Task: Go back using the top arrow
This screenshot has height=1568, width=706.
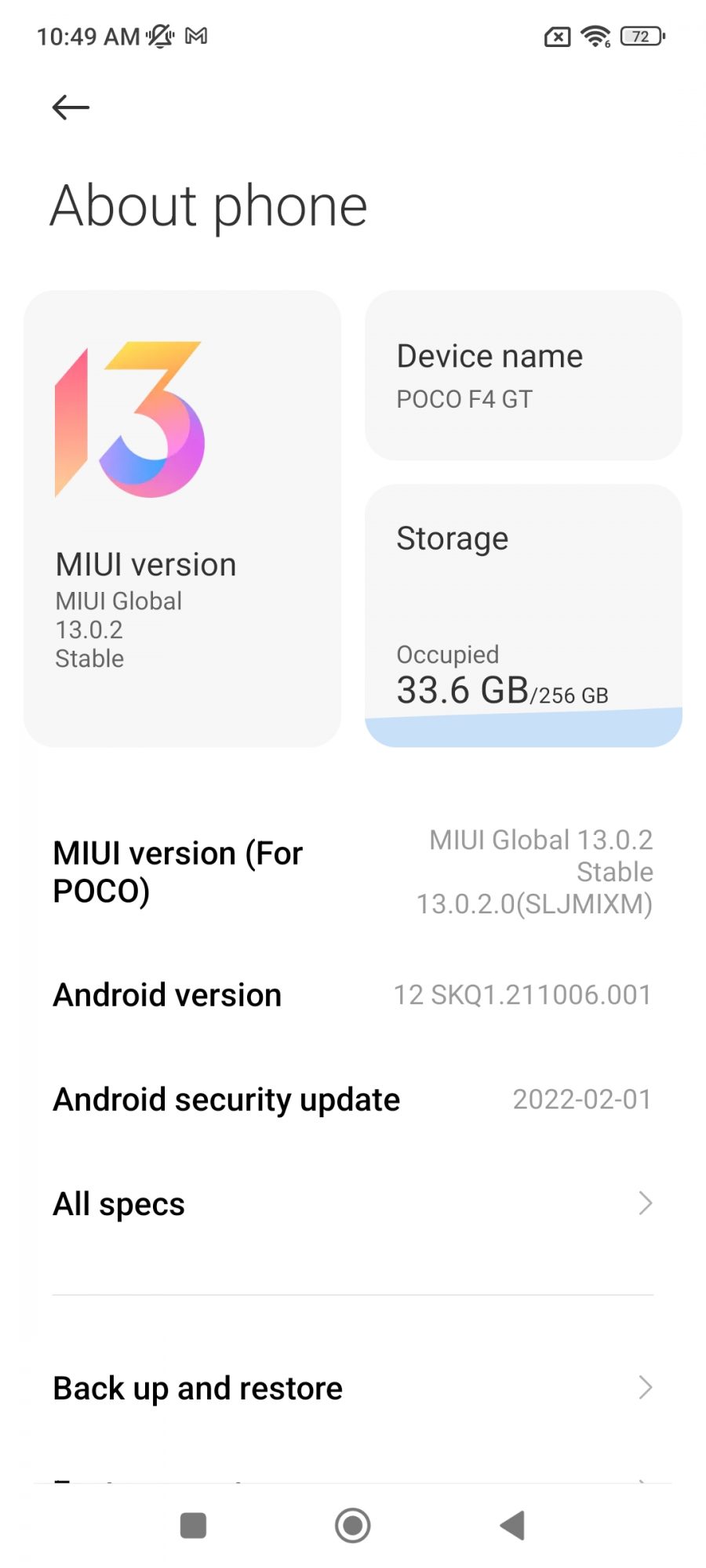Action: click(x=71, y=107)
